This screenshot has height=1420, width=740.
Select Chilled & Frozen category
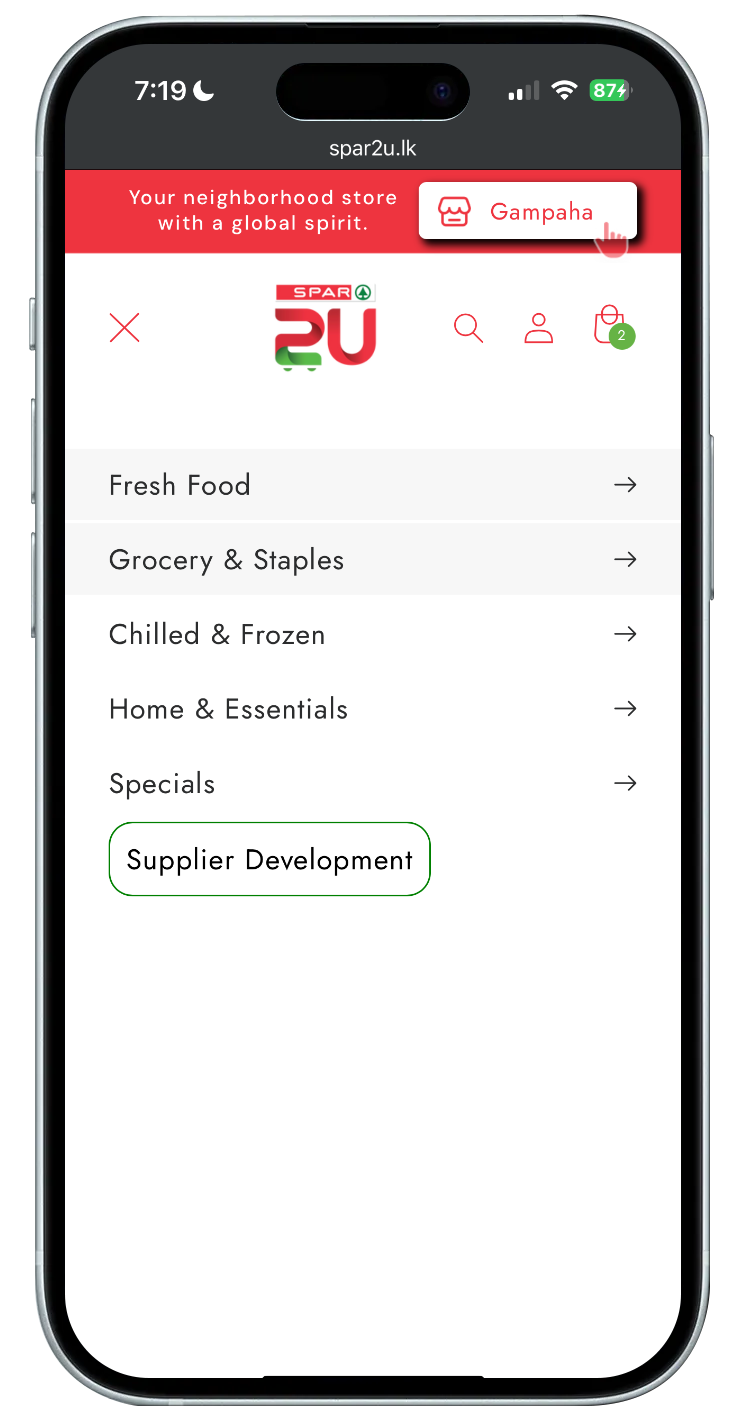click(x=372, y=634)
